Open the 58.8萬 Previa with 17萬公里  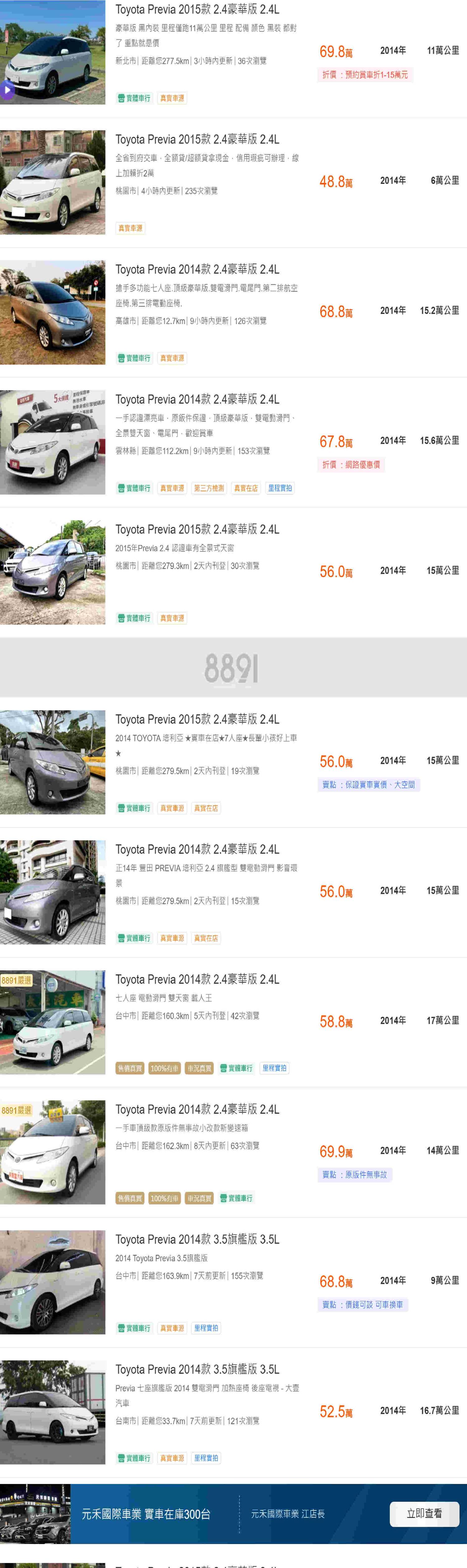pos(197,979)
